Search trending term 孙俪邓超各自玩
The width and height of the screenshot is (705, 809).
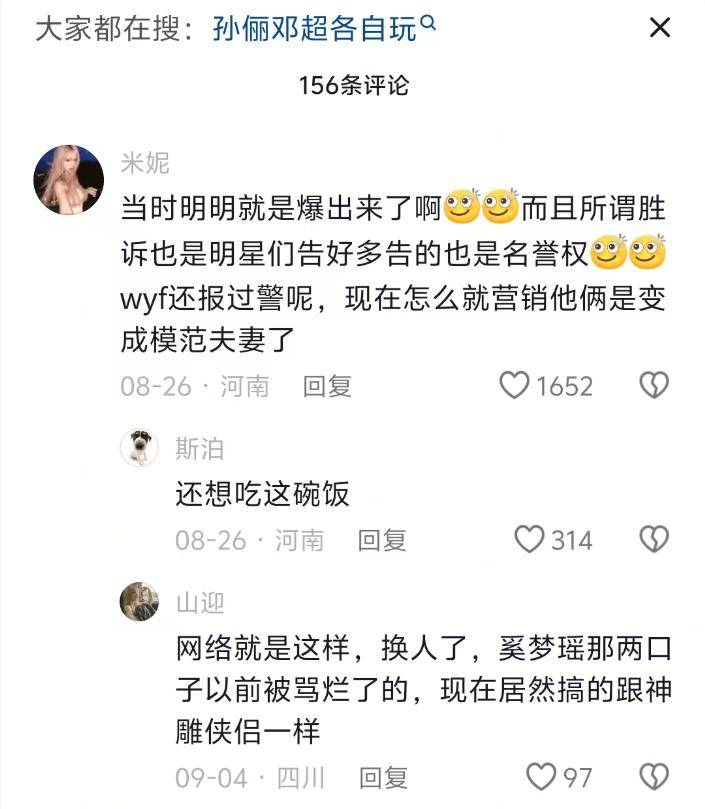[322, 28]
